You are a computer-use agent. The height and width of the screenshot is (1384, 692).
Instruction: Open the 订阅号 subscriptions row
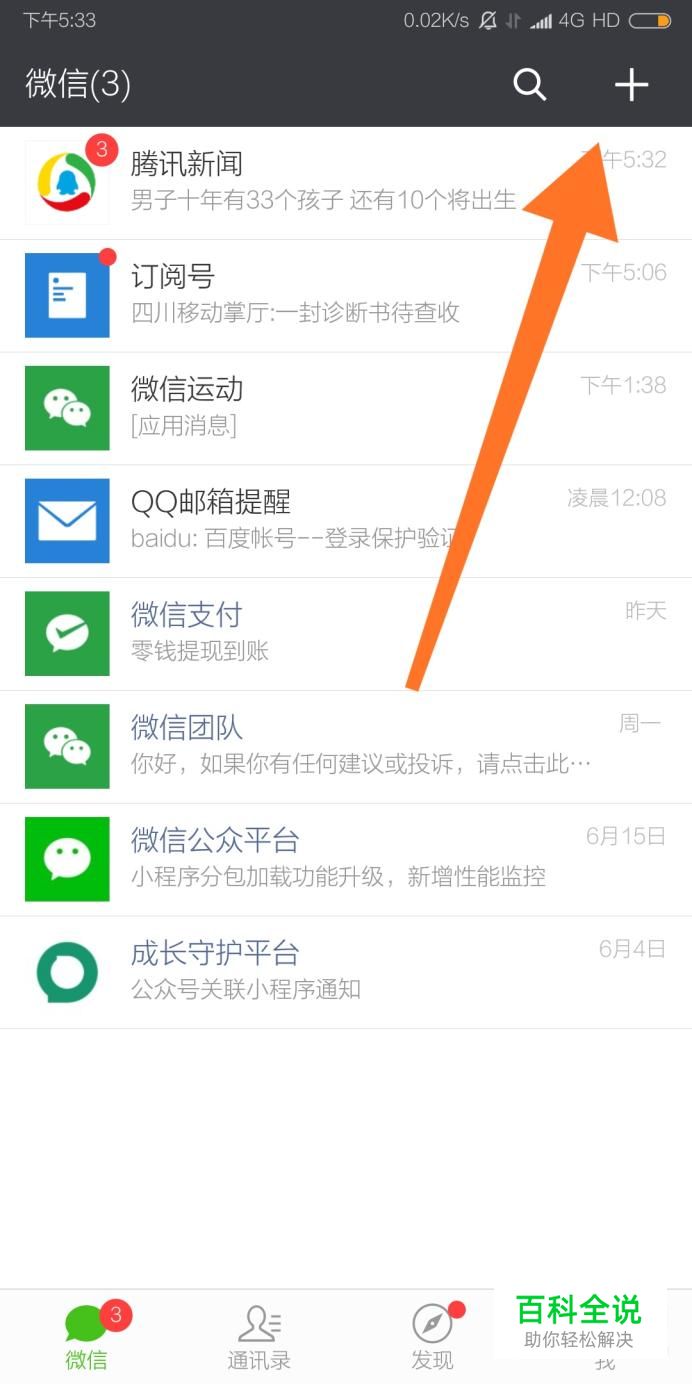click(x=300, y=295)
